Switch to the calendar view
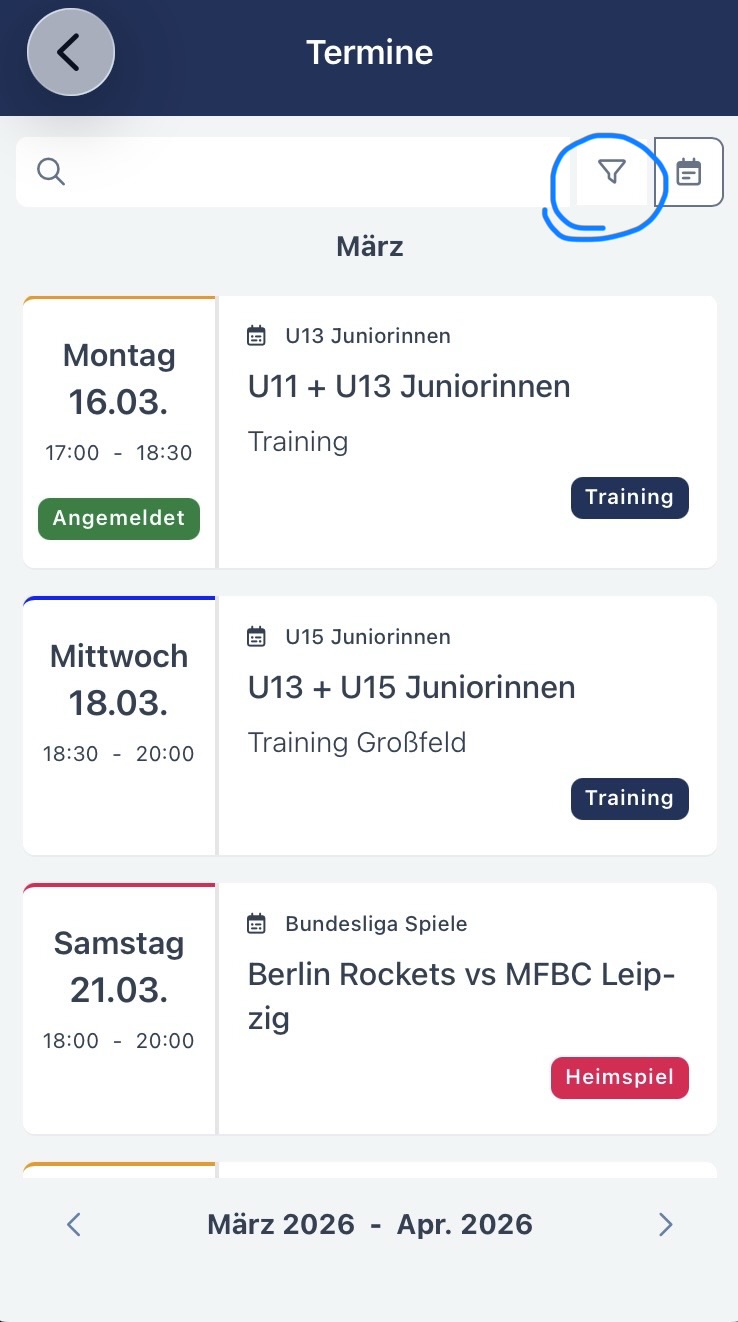The height and width of the screenshot is (1322, 738). [689, 172]
